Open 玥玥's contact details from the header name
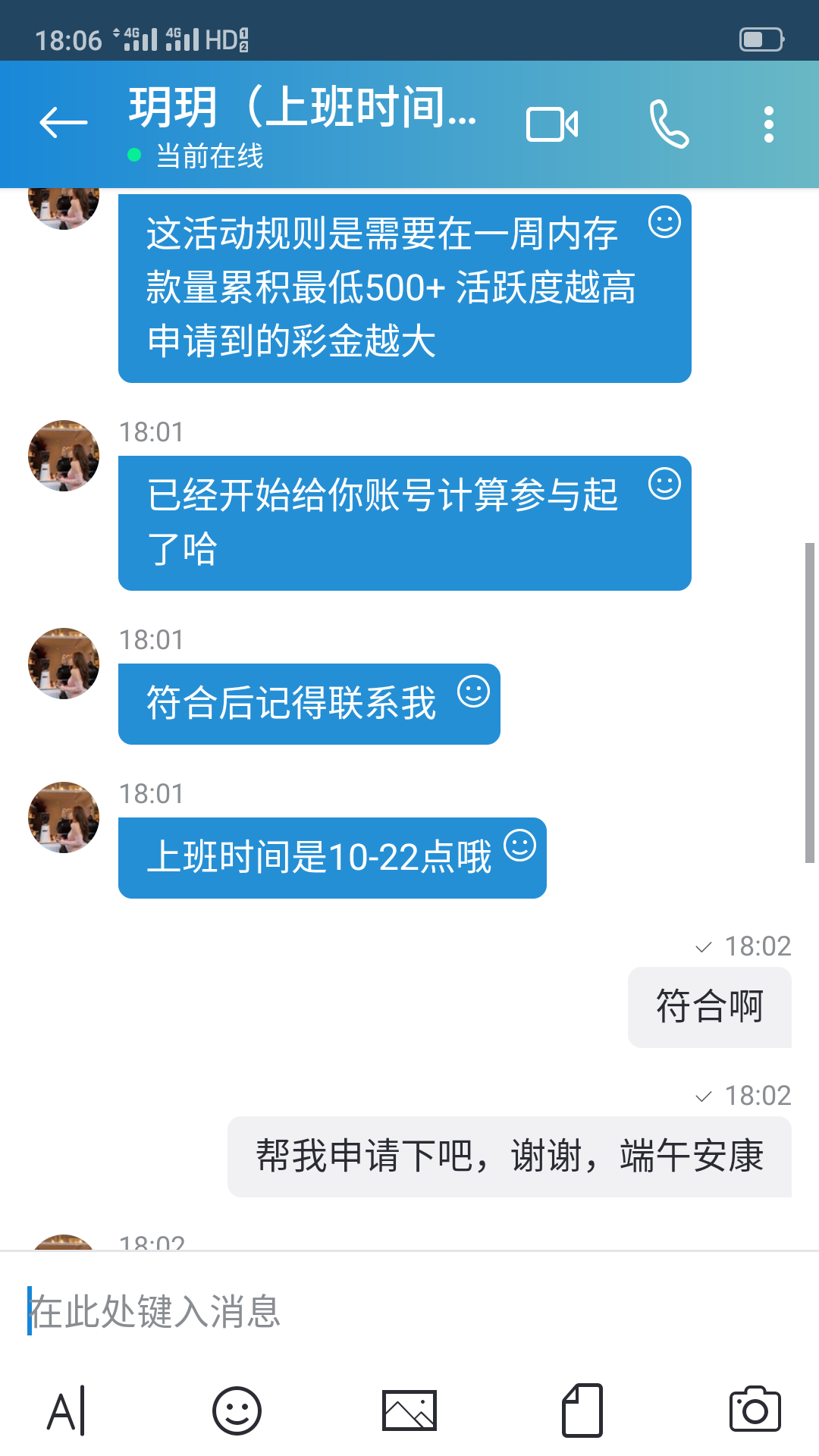Viewport: 819px width, 1456px height. pos(303,108)
